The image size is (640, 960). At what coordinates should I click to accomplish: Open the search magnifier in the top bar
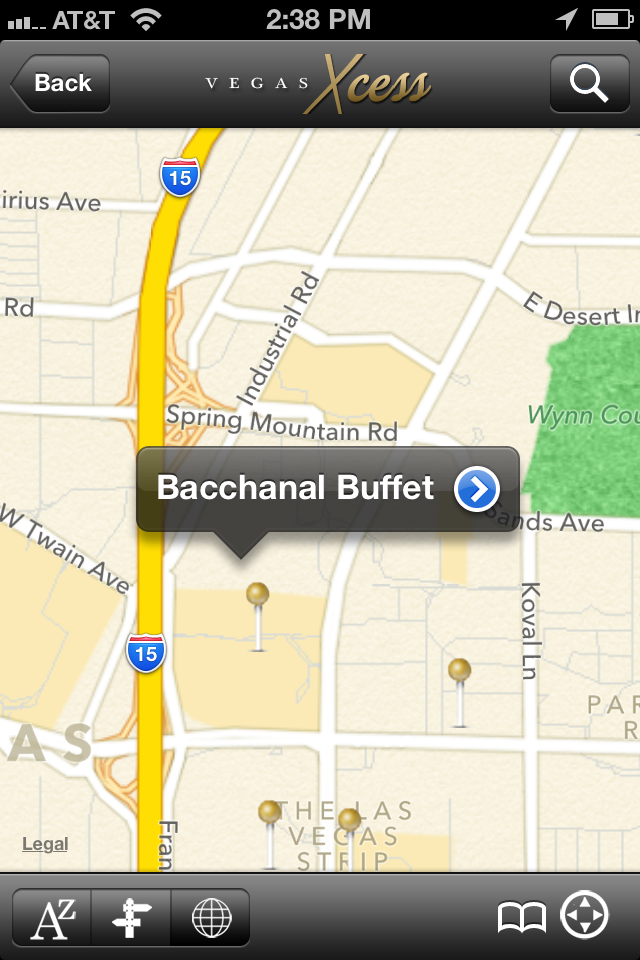[588, 84]
